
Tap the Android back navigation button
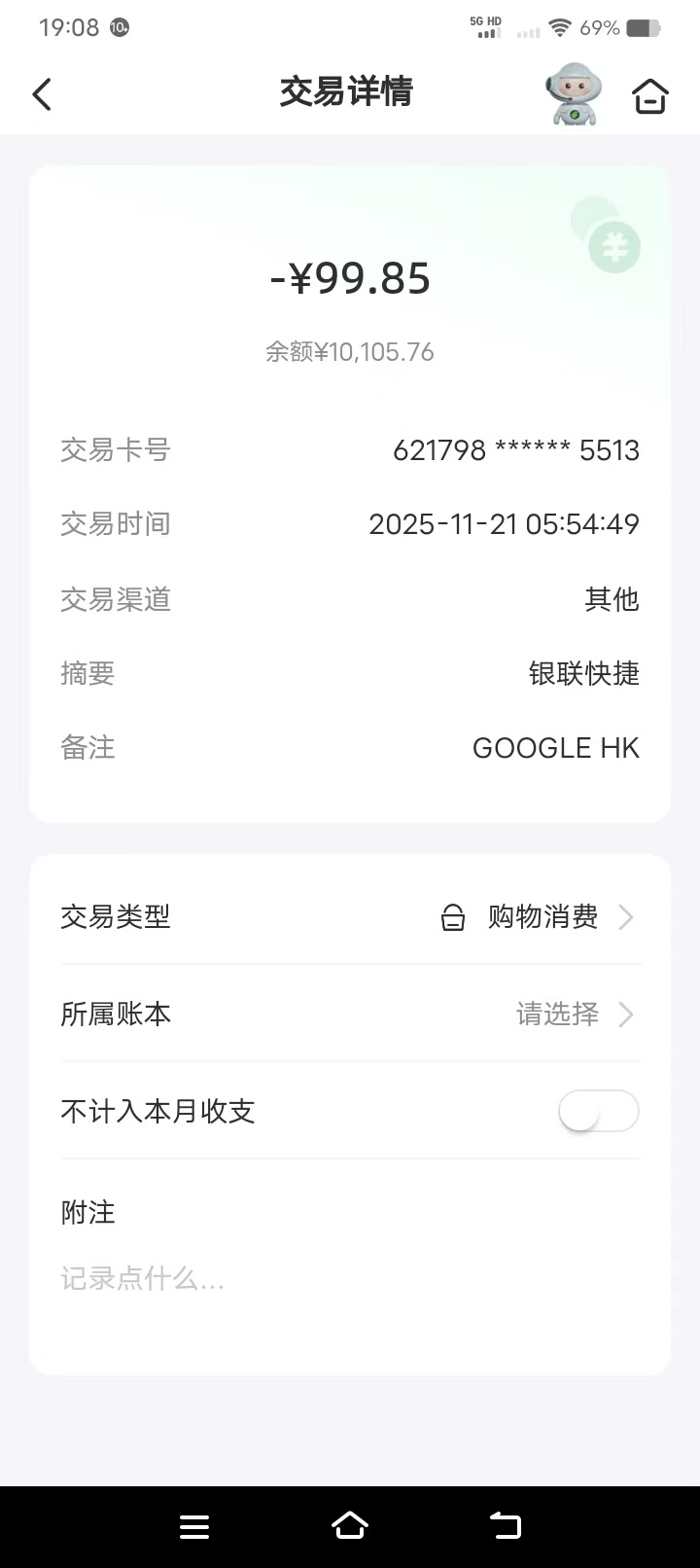pos(506,1525)
